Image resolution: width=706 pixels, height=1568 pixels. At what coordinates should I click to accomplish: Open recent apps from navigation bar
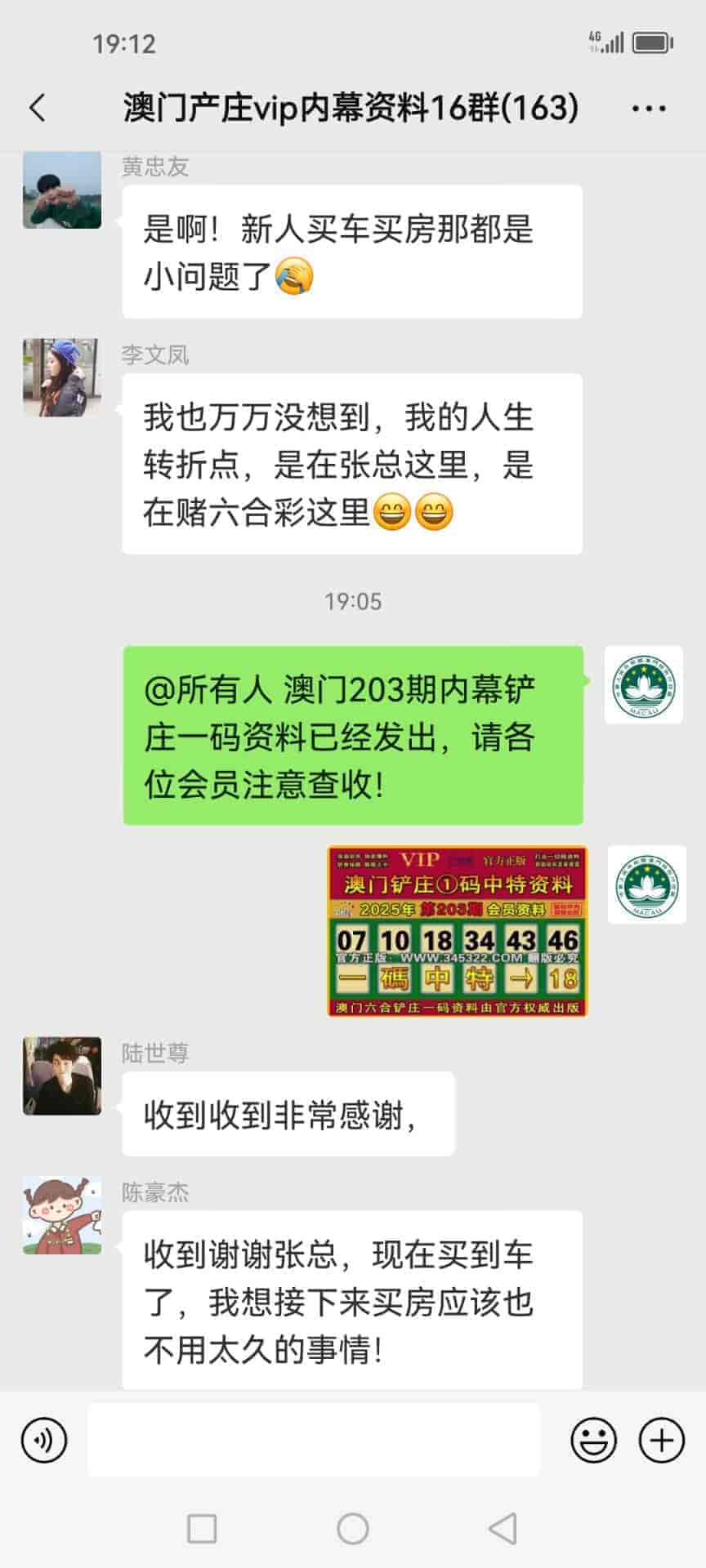(x=202, y=1528)
